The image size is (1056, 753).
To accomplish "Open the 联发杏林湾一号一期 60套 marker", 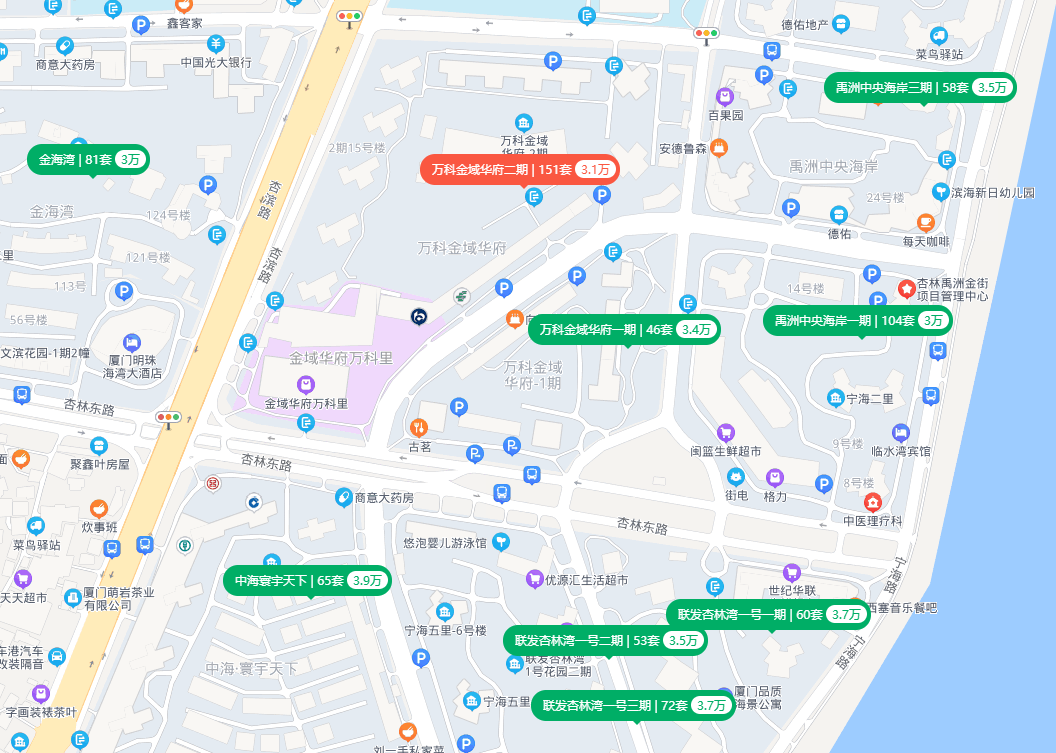I will click(767, 615).
